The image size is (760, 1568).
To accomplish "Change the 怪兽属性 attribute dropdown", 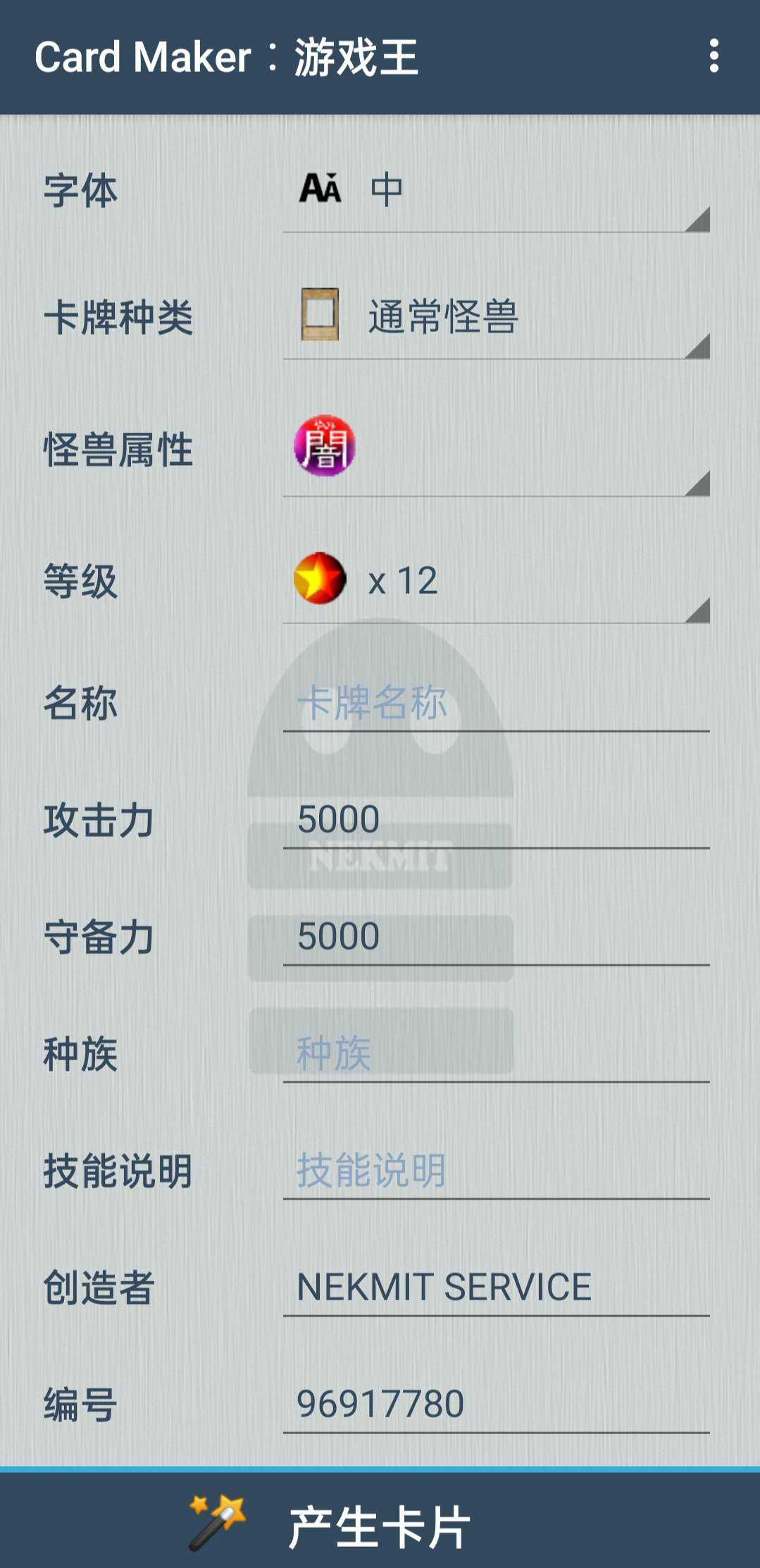I will pos(495,448).
